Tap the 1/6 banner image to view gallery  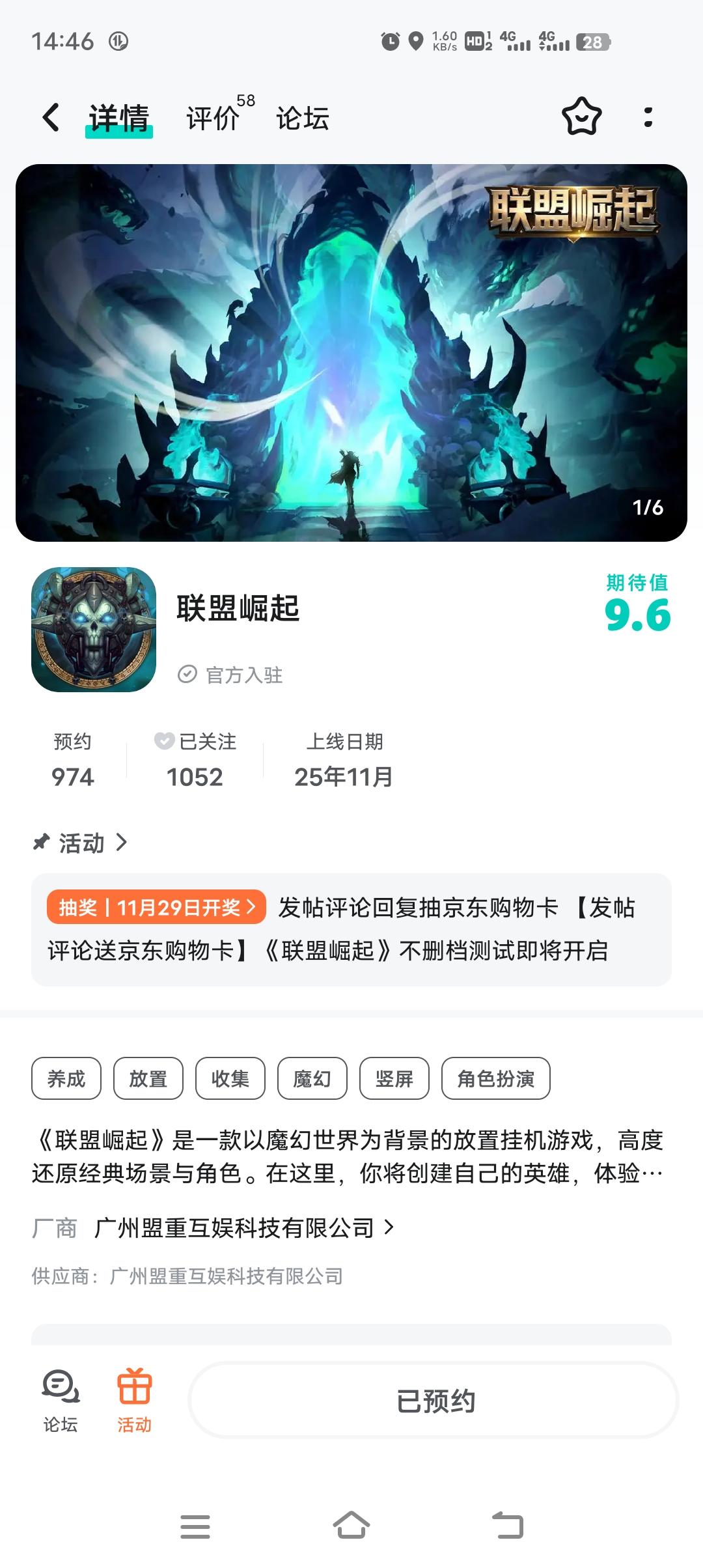(x=351, y=352)
